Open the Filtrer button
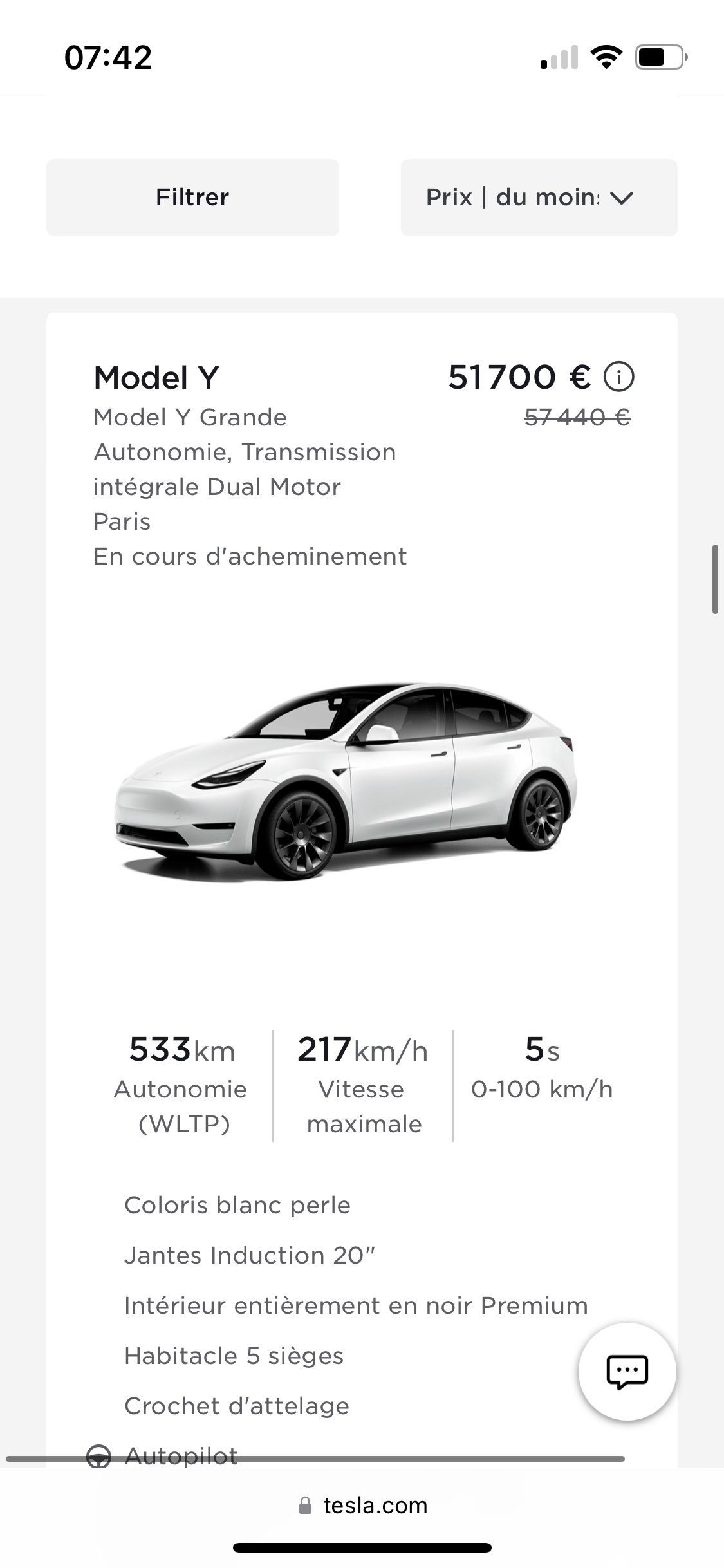Viewport: 724px width, 1568px height. (192, 197)
